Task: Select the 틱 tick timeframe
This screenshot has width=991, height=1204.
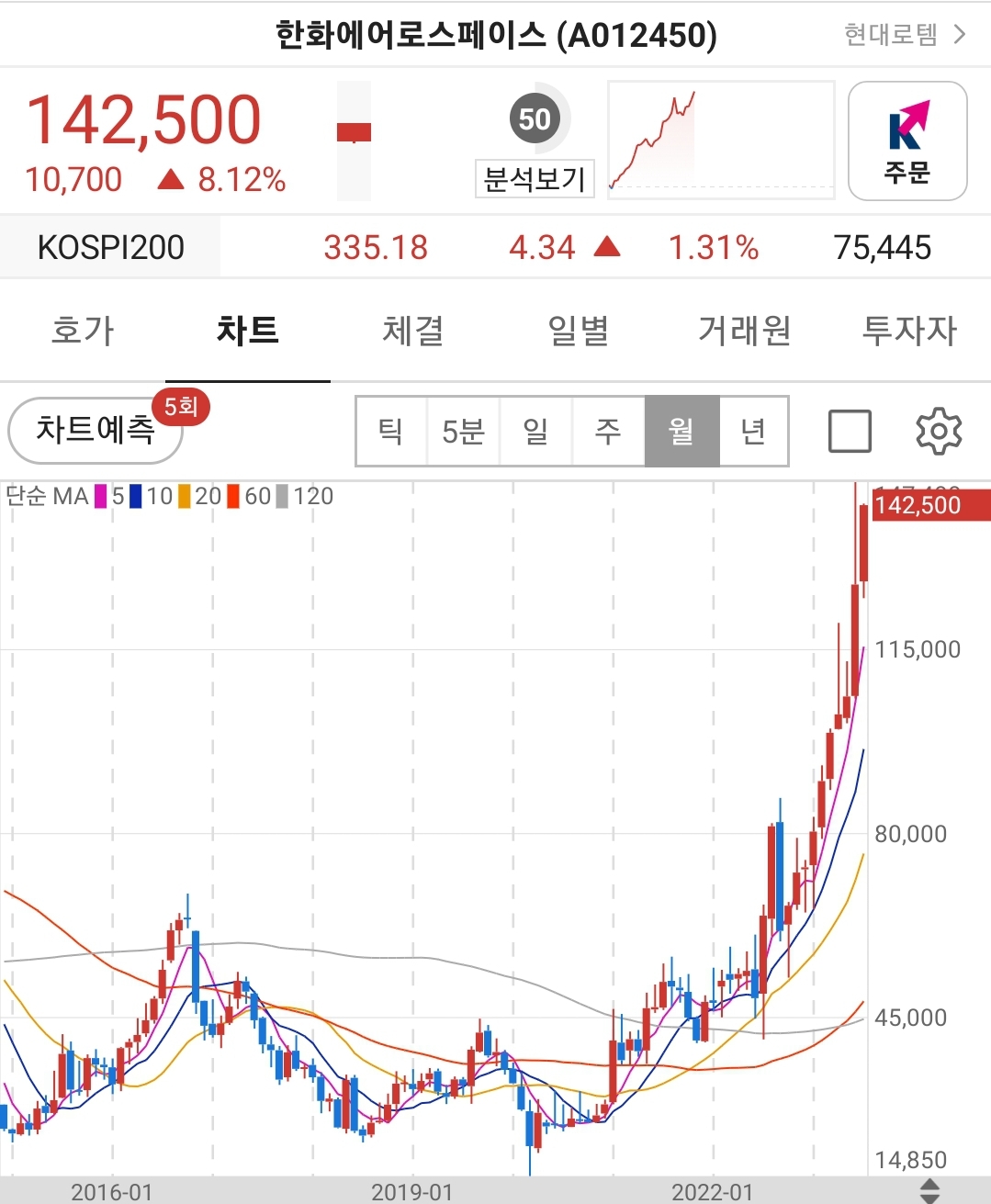Action: [389, 431]
